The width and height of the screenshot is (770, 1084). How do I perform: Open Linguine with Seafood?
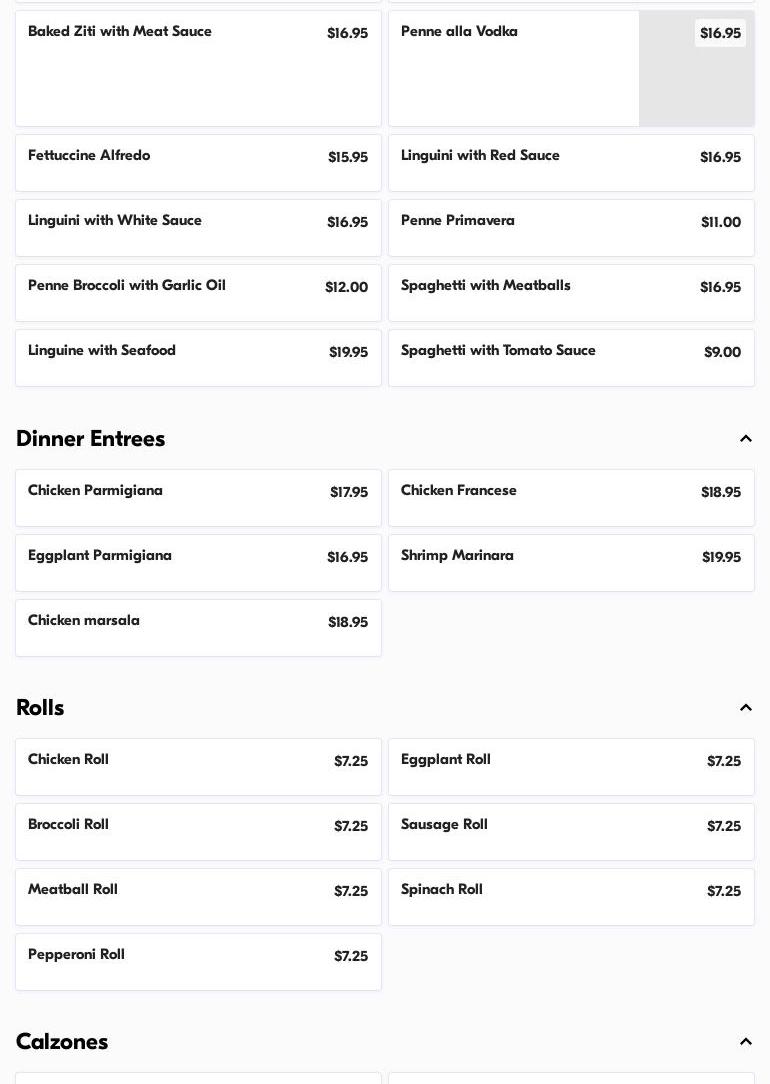pyautogui.click(x=198, y=358)
